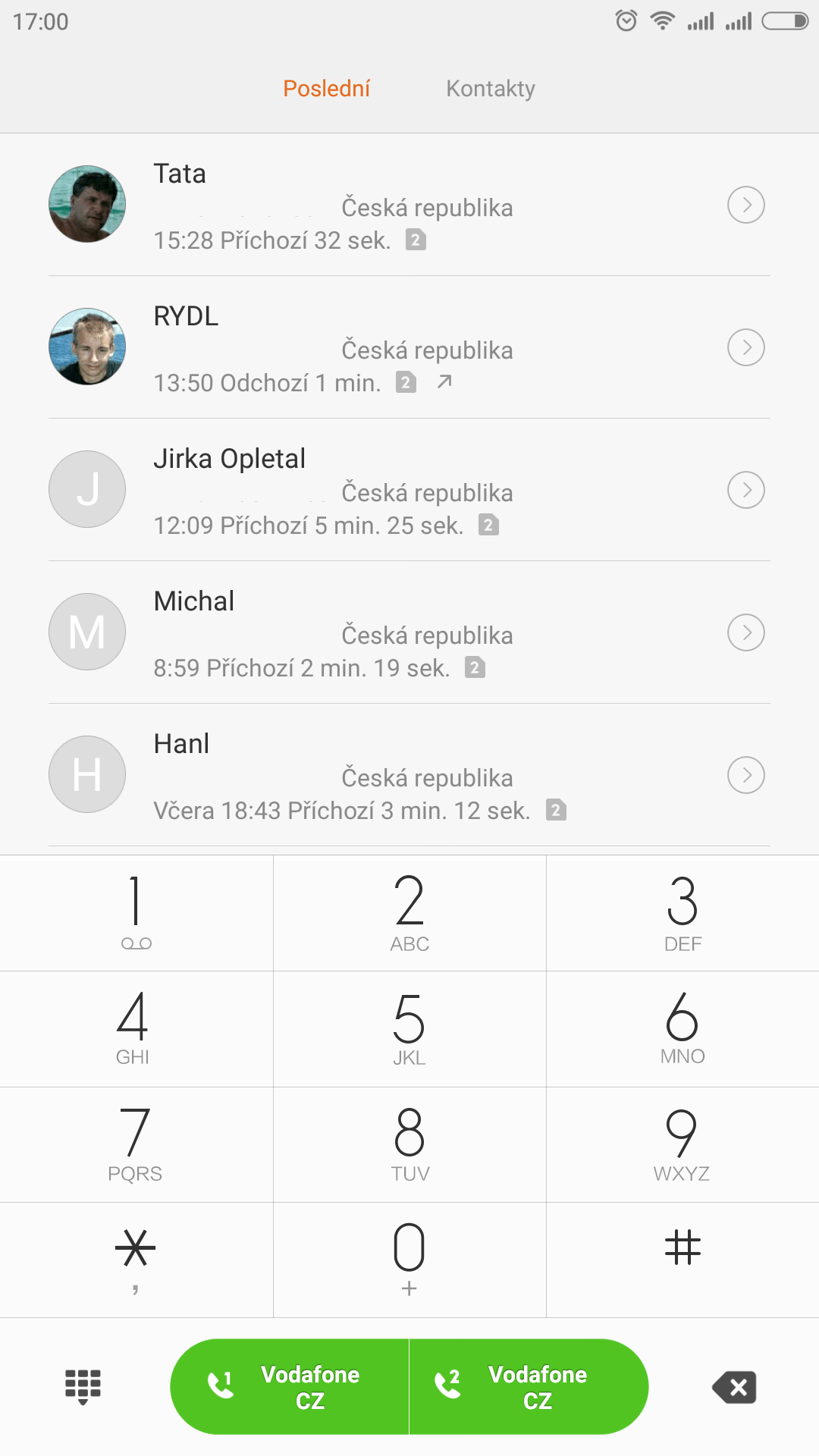Screen dimensions: 819x1456
Task: Tap the hash key on dialpad
Action: click(682, 1260)
